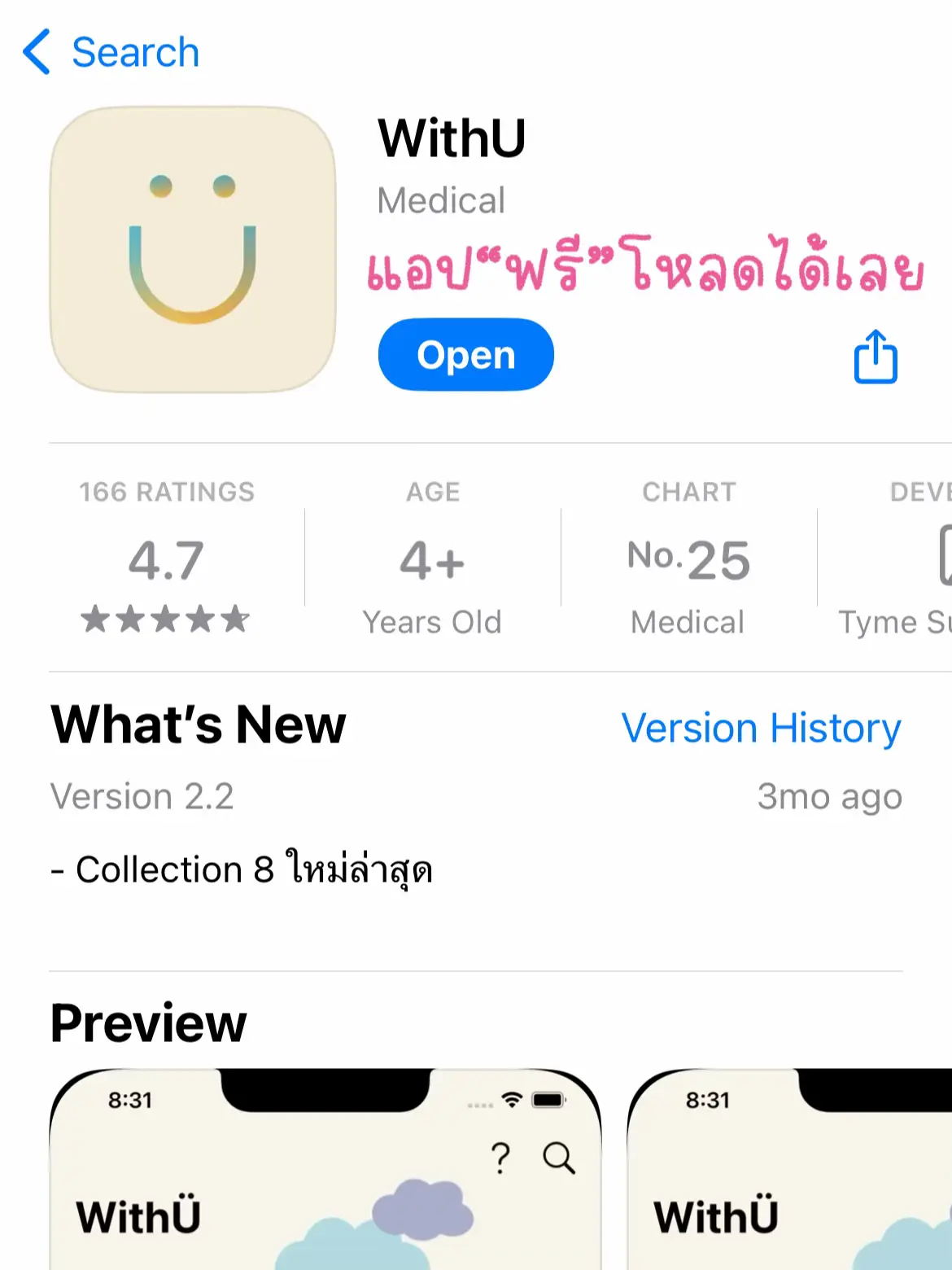The image size is (952, 1270).
Task: Tap the battery icon in preview screenshot
Action: pos(548,1101)
